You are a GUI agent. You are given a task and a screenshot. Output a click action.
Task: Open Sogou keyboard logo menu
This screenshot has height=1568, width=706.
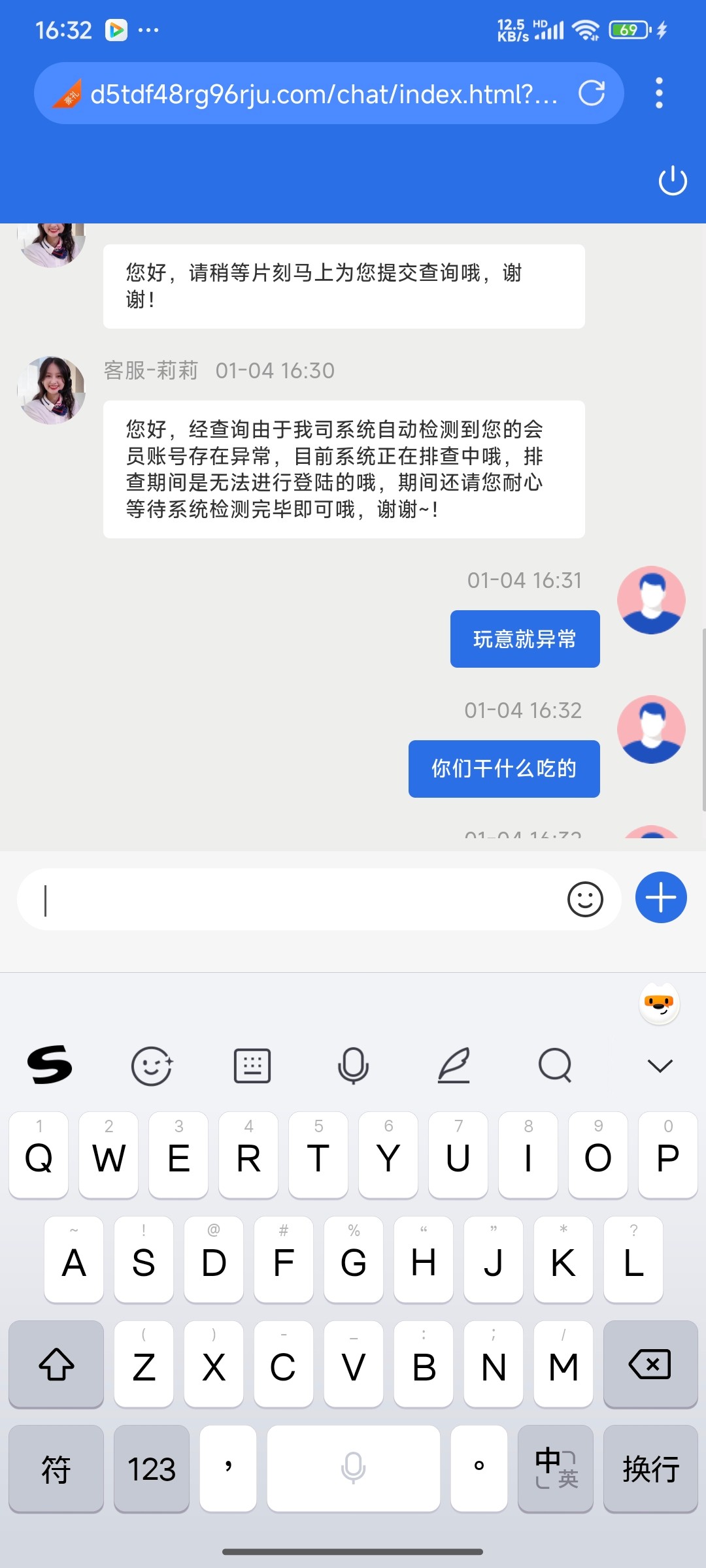[50, 1065]
